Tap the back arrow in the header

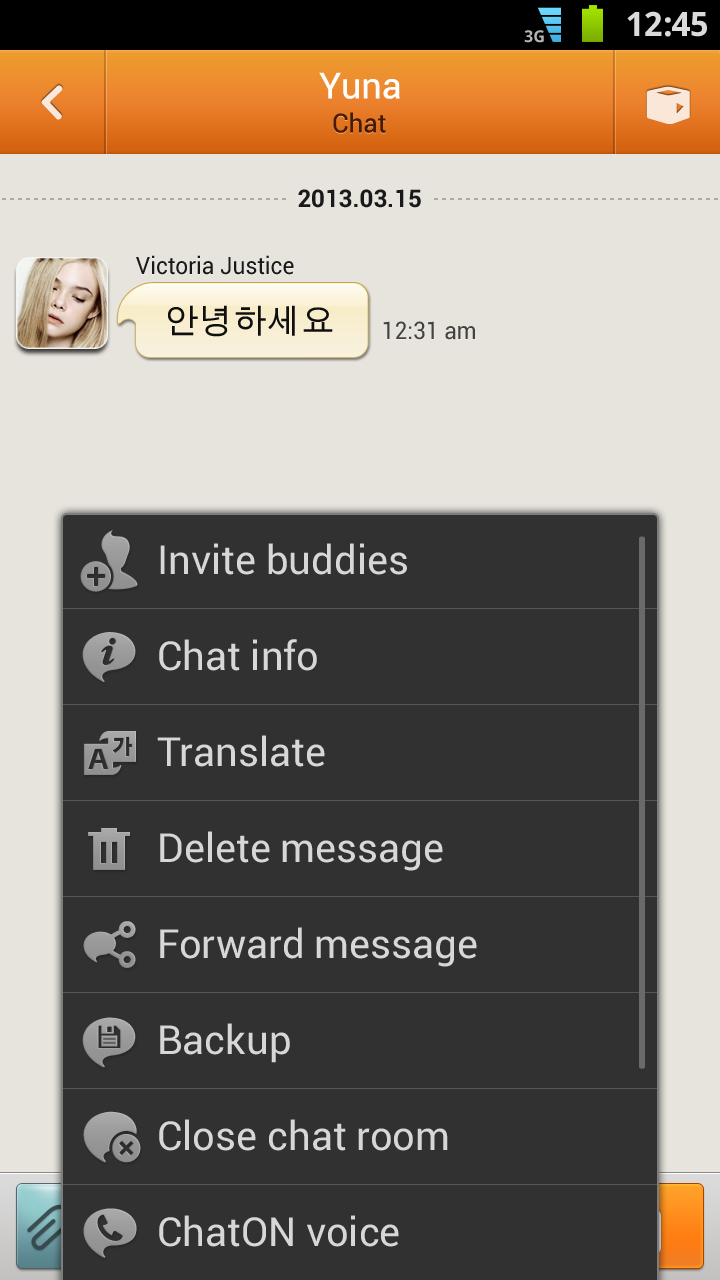(x=52, y=101)
